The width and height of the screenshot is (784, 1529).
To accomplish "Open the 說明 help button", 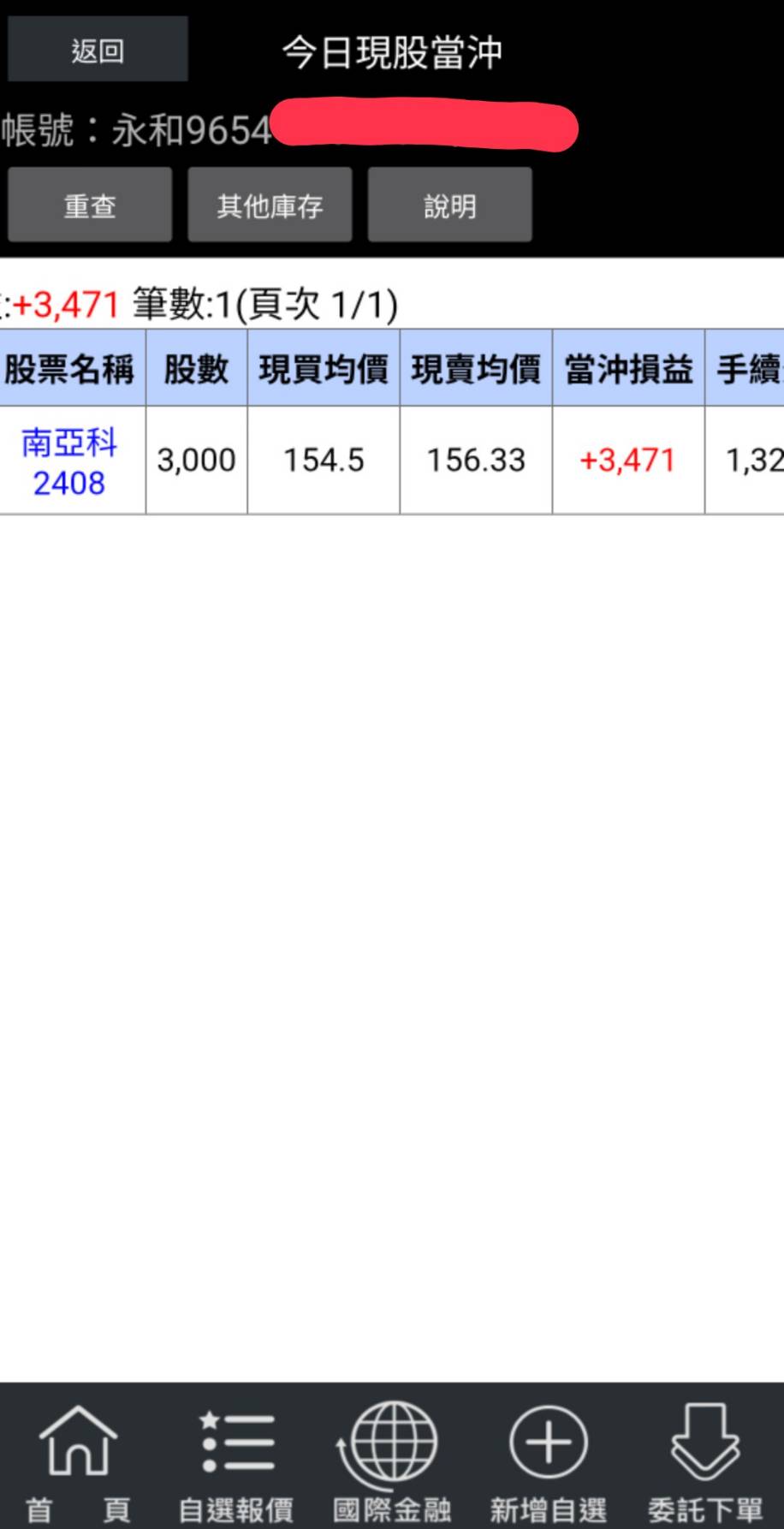I will 449,205.
